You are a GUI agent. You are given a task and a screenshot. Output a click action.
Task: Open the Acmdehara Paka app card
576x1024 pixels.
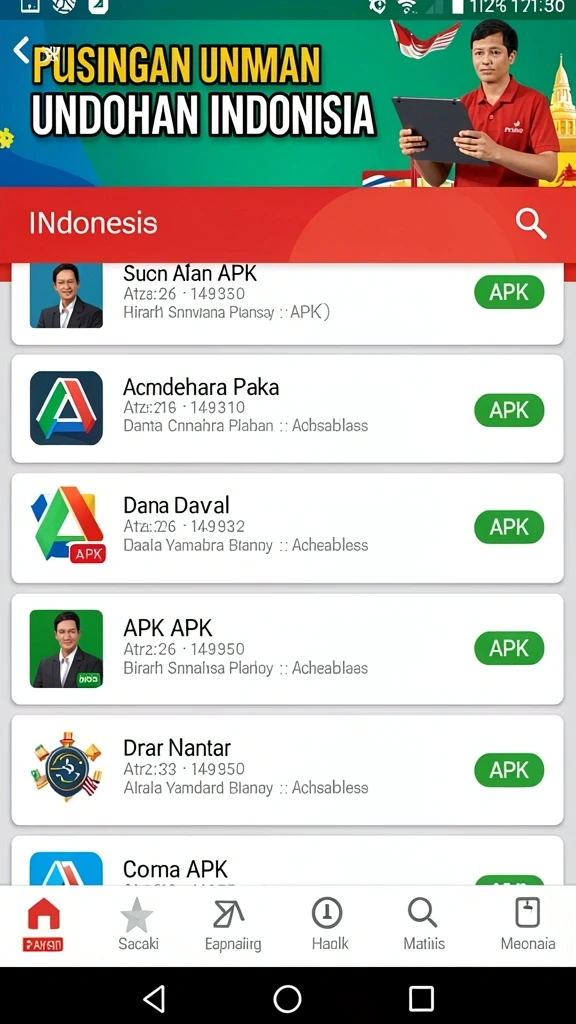[287, 409]
